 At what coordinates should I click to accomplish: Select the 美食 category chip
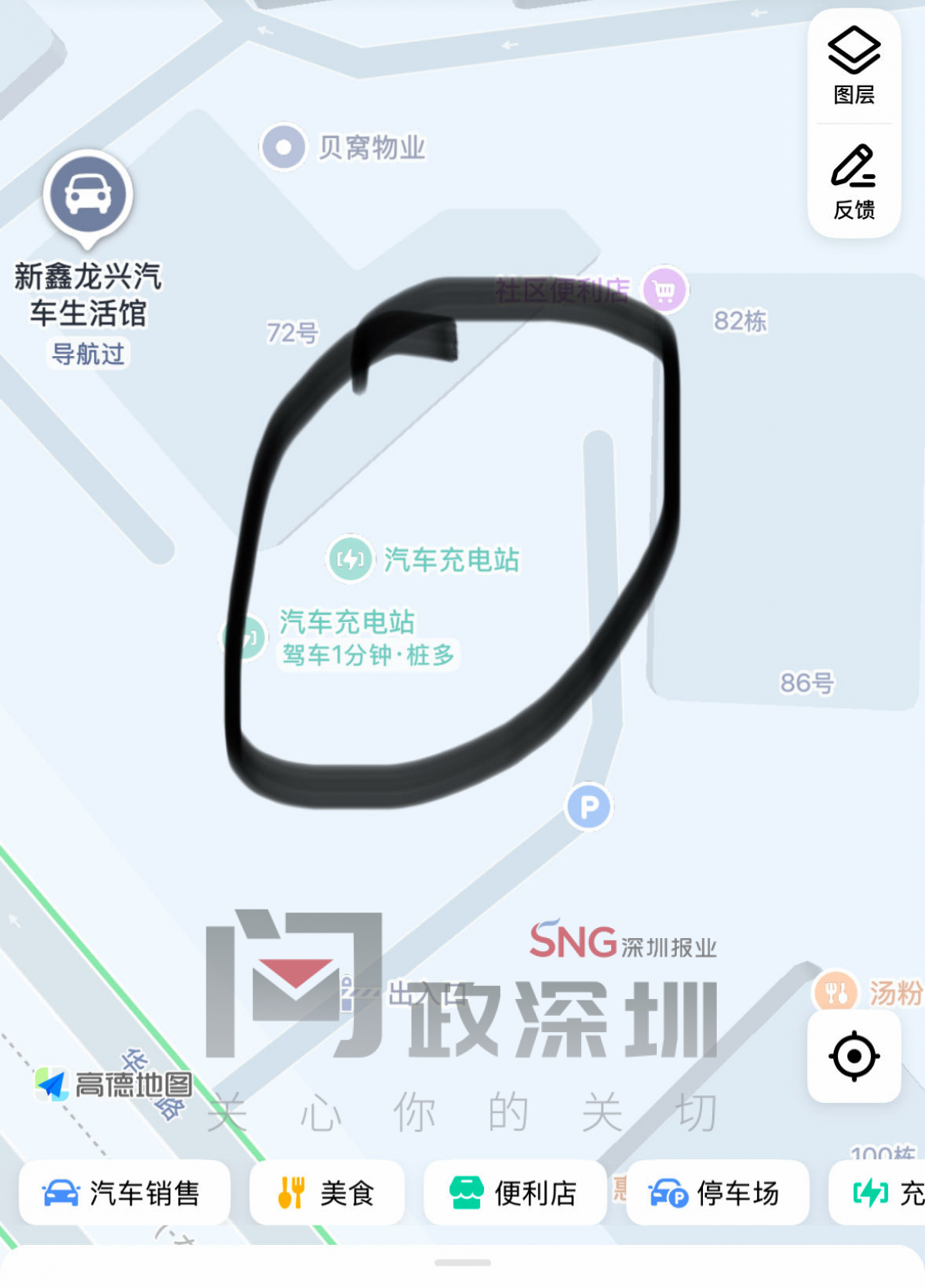pos(327,1192)
